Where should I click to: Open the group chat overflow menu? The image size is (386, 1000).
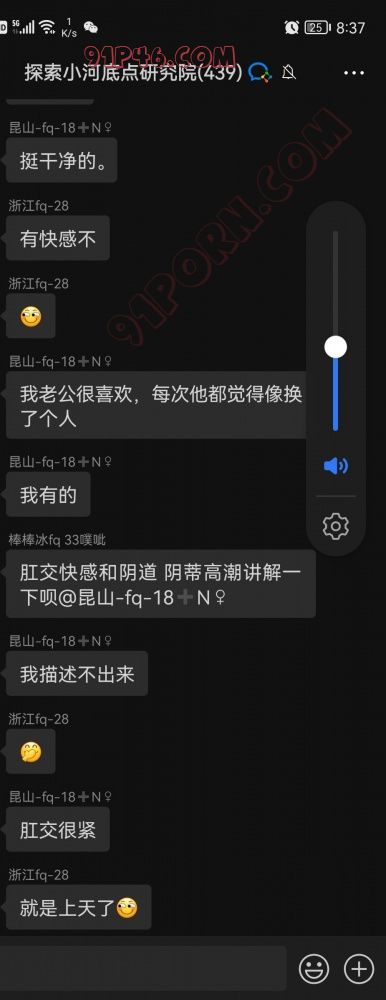353,73
